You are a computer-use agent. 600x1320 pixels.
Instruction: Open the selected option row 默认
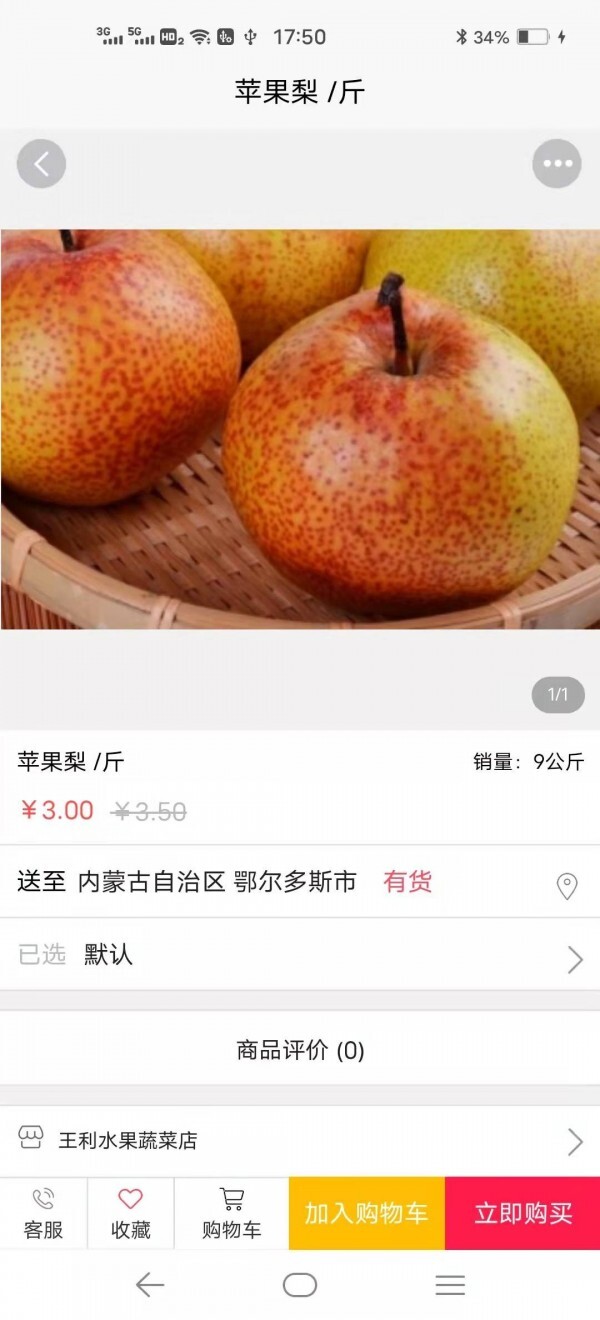point(300,956)
